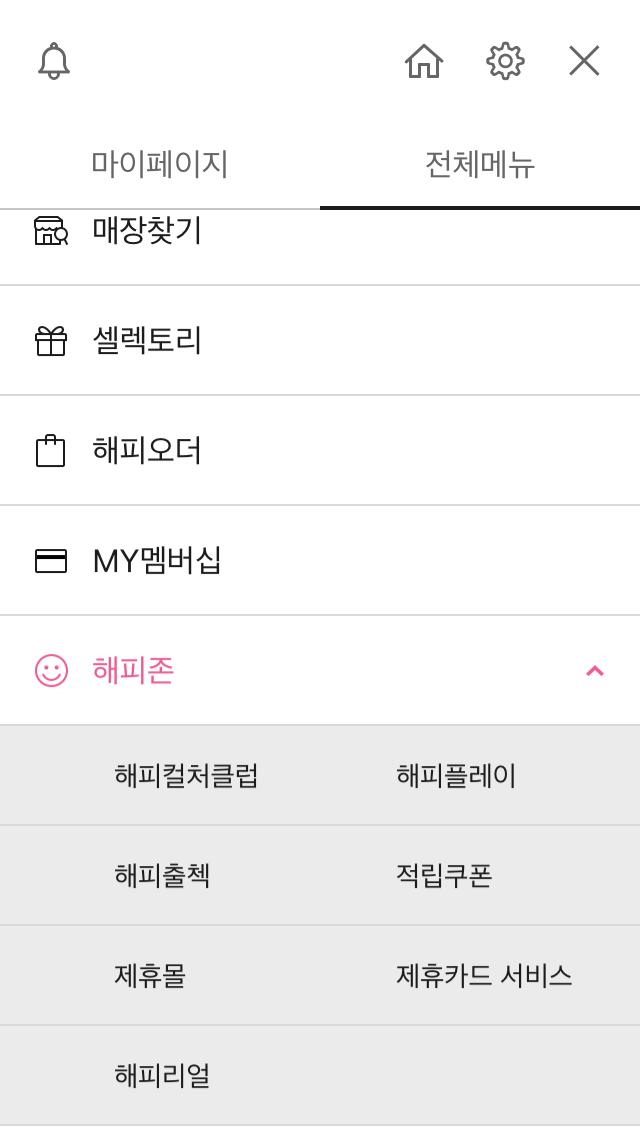
Task: Open 제휴카드 서비스
Action: [484, 976]
